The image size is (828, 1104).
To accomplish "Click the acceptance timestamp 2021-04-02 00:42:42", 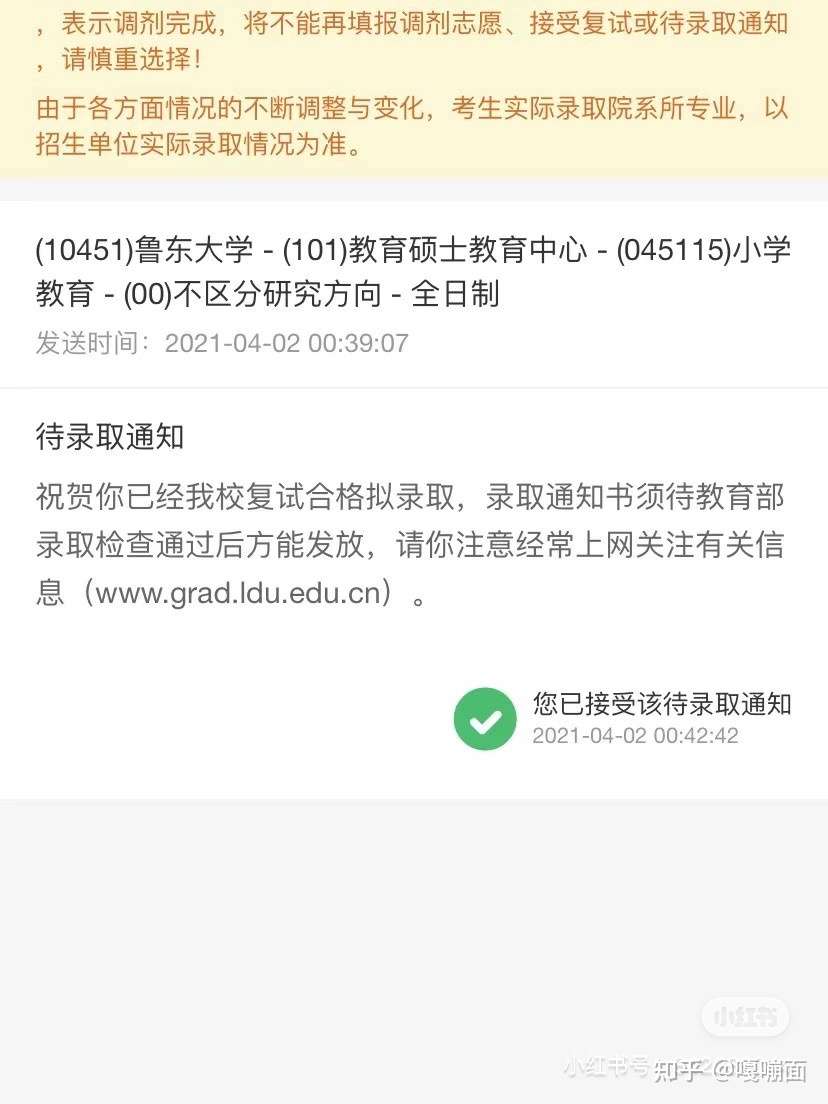I will coord(635,736).
